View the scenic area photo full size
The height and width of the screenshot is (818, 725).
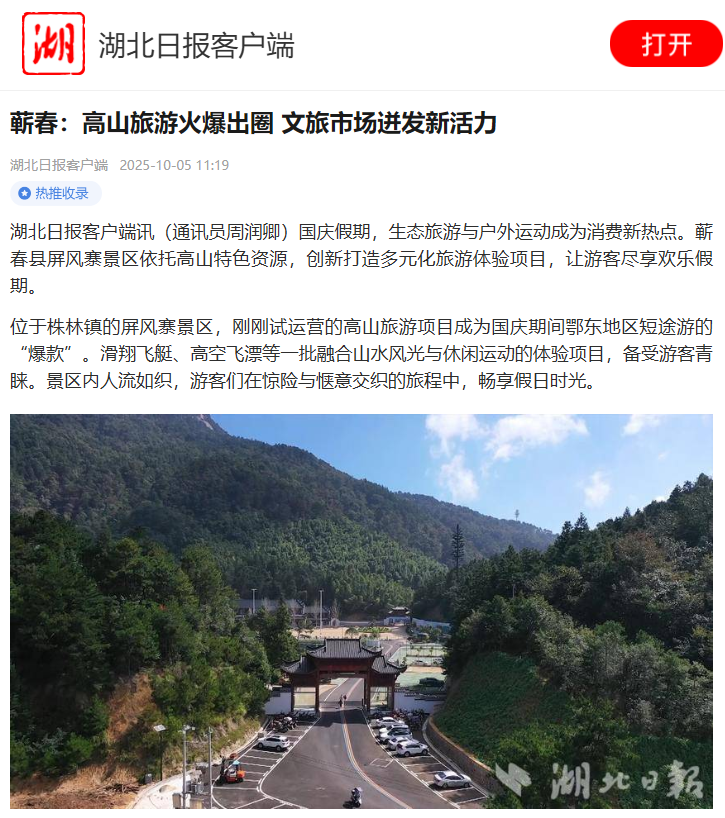point(361,610)
